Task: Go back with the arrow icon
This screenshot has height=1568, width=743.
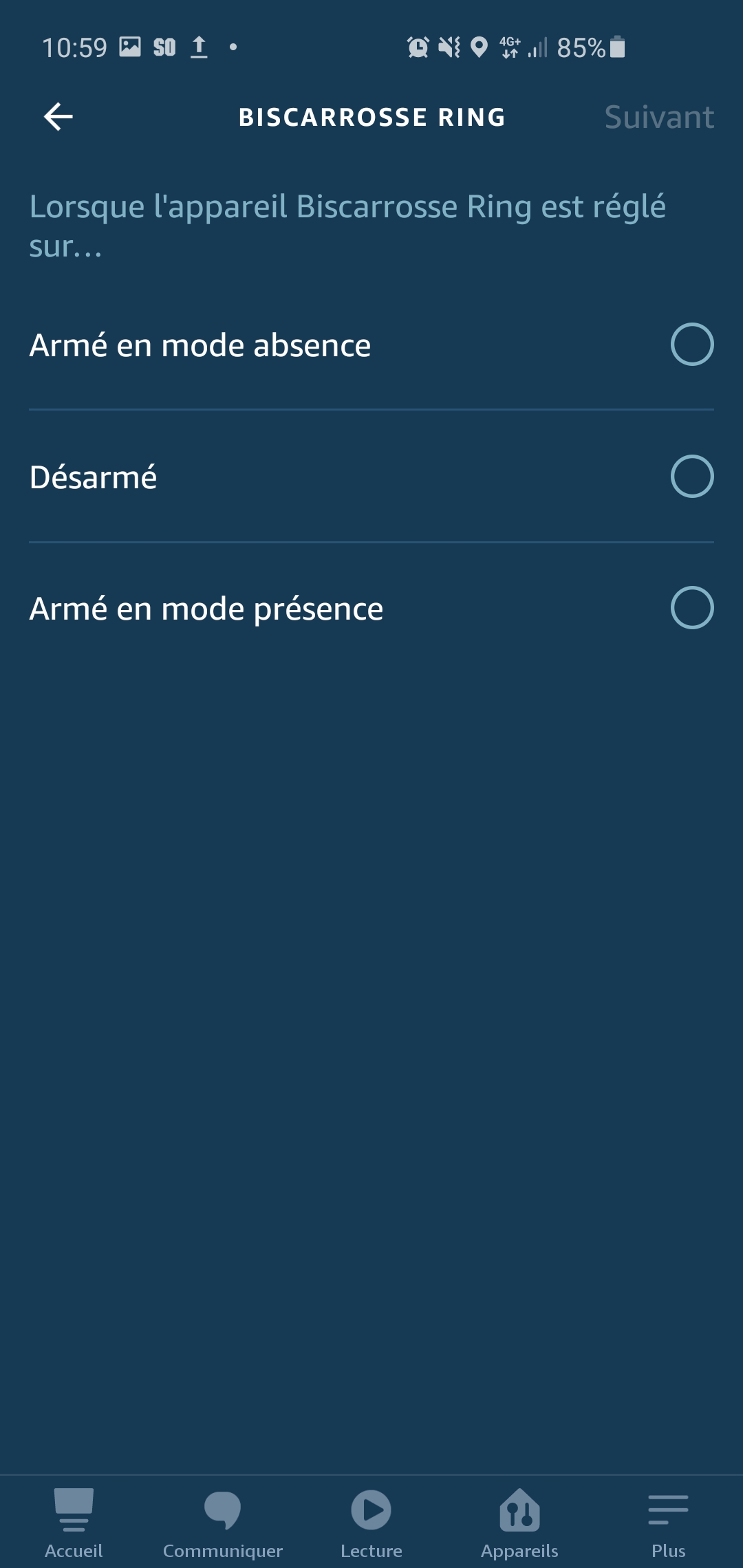Action: point(58,117)
